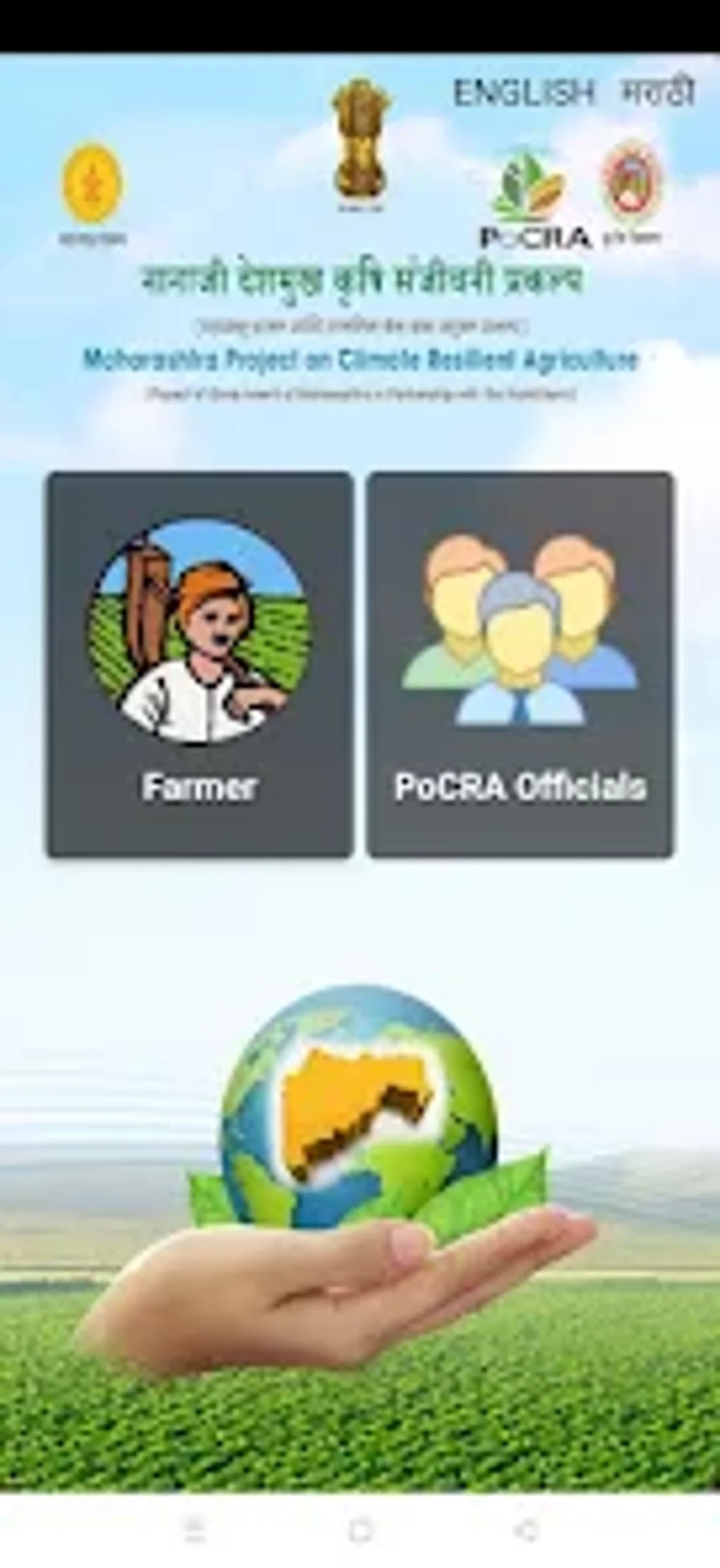Viewport: 720px width, 1568px height.
Task: Tap Maharashtra Project on Climate Resilient Agriculture title
Action: click(x=360, y=358)
